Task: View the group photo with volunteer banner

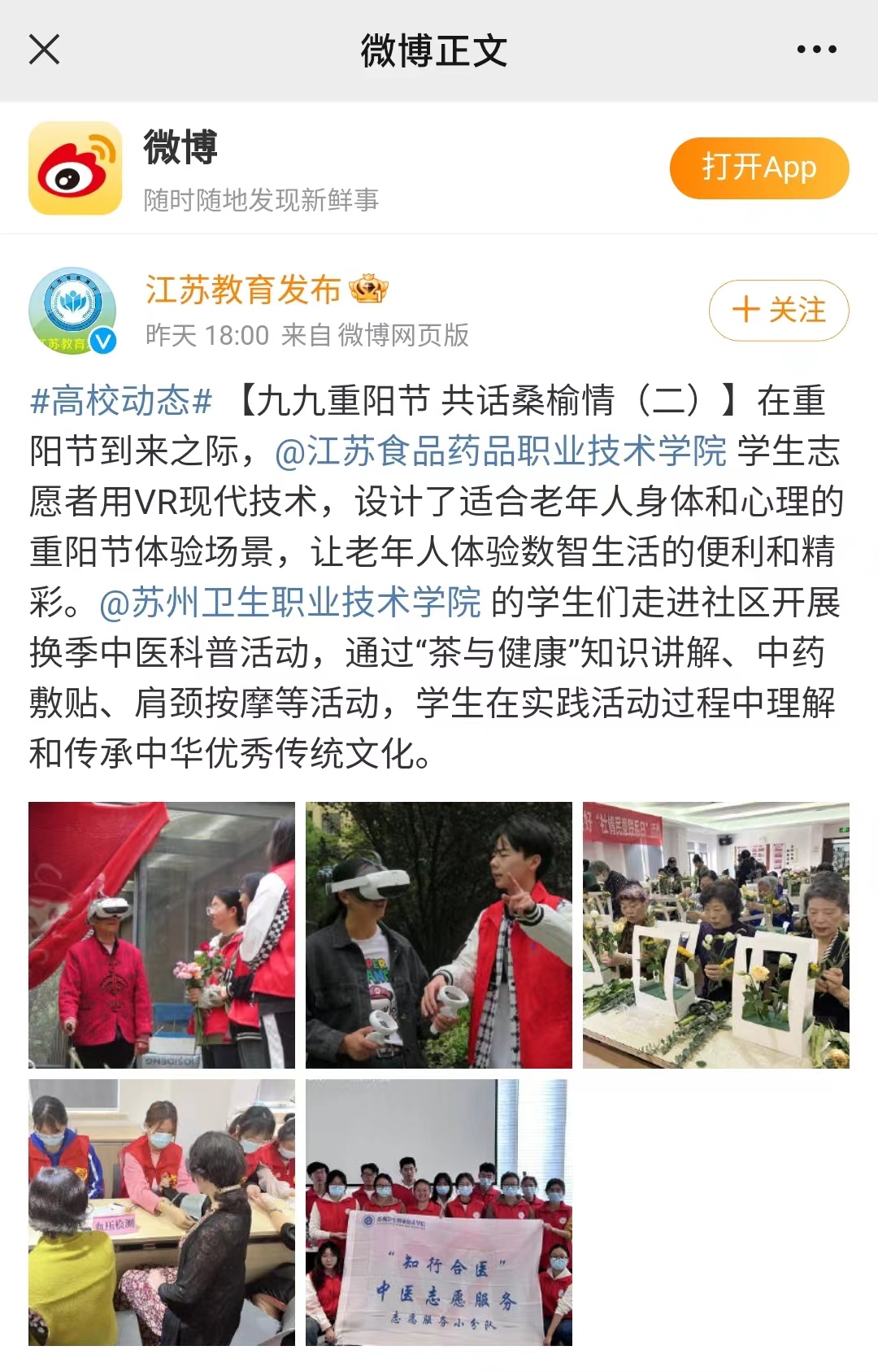Action: (x=438, y=1212)
